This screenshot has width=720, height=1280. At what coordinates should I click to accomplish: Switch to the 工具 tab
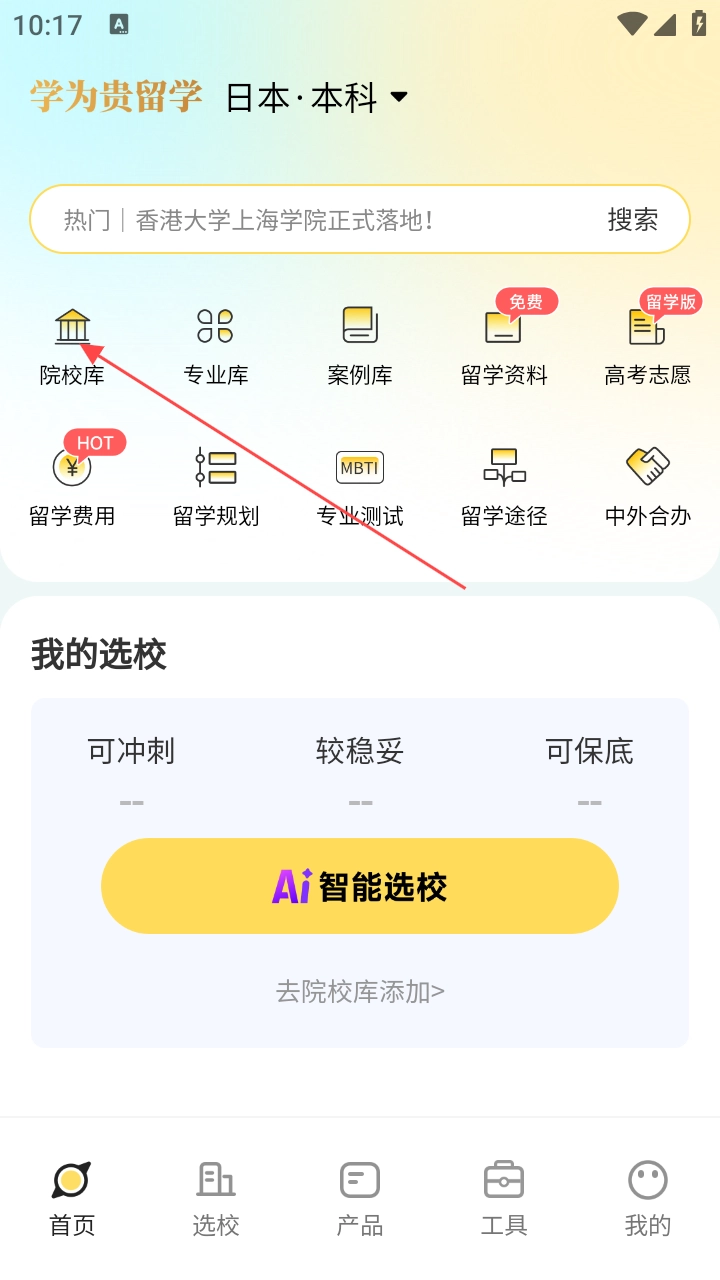(x=504, y=1198)
